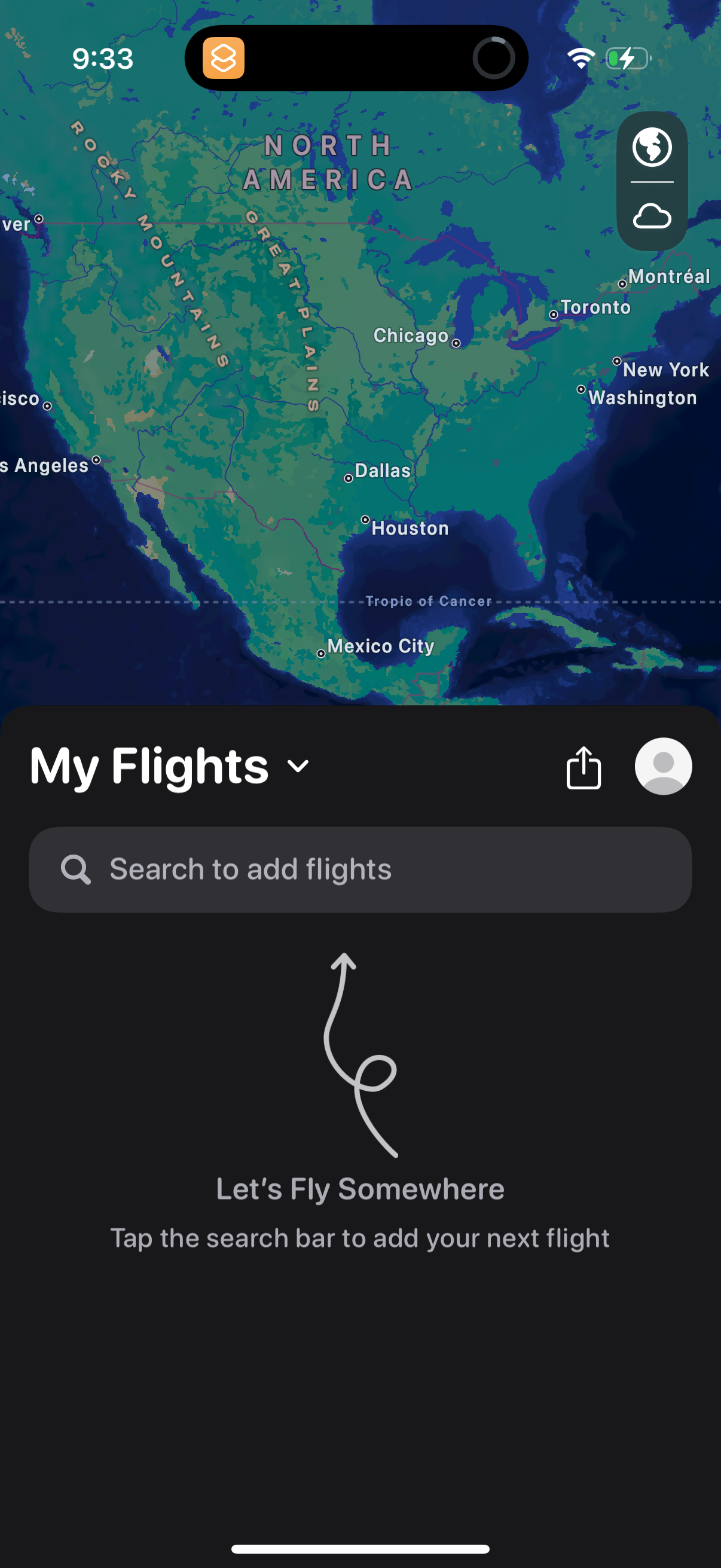
Task: Toggle the weather overlay on the map
Action: click(652, 216)
